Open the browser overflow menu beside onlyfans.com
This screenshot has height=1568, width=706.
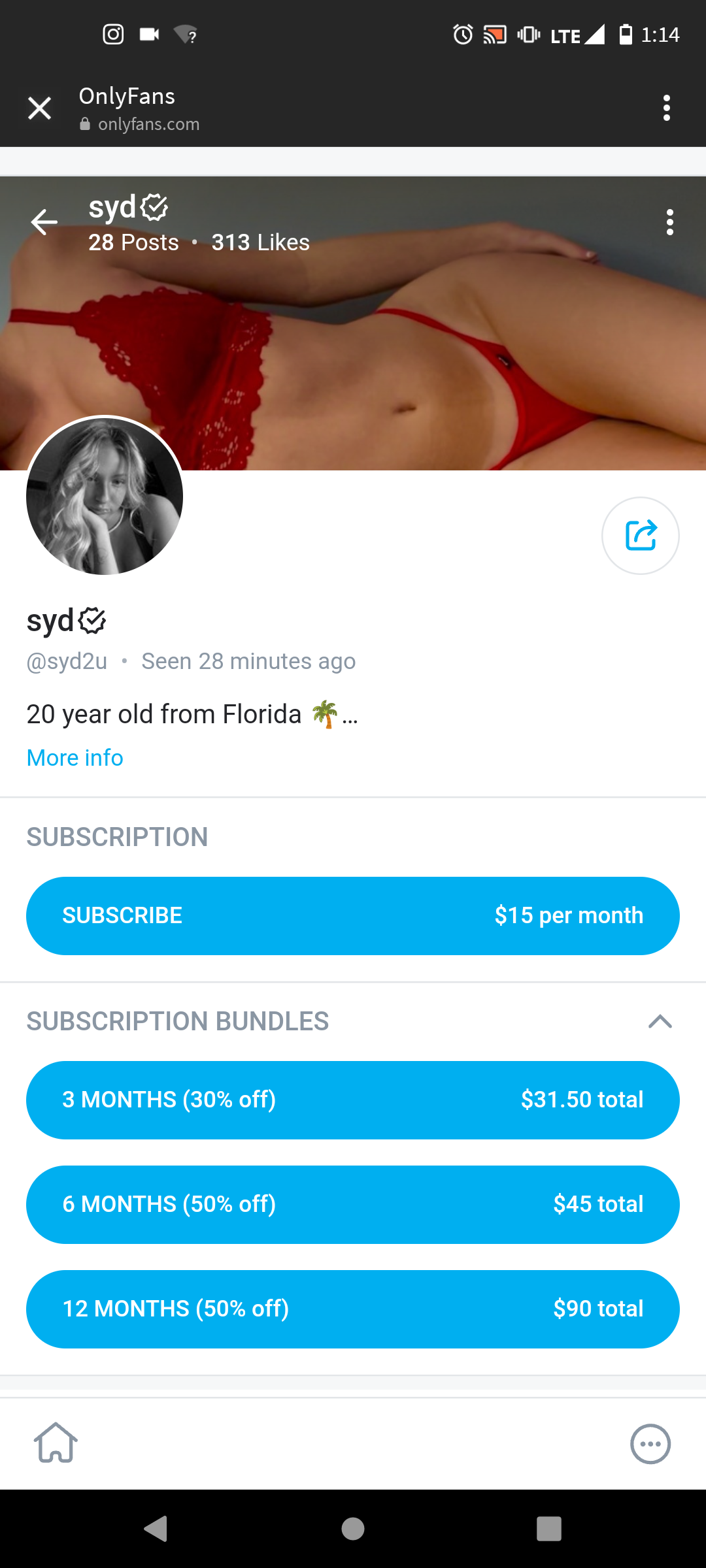point(666,108)
